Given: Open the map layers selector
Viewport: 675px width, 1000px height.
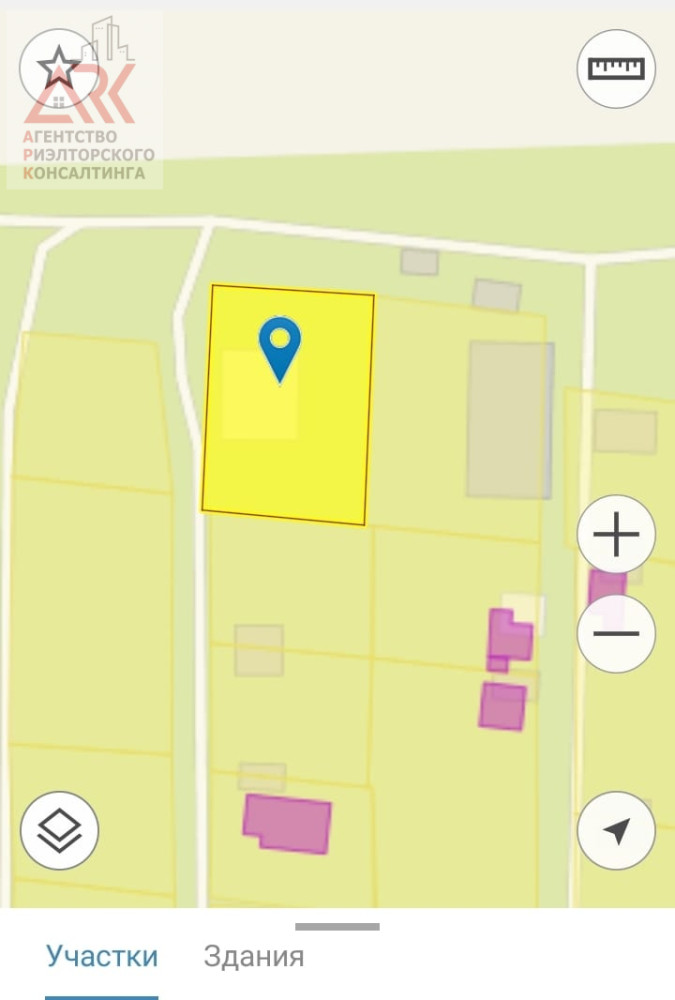Looking at the screenshot, I should pyautogui.click(x=59, y=830).
